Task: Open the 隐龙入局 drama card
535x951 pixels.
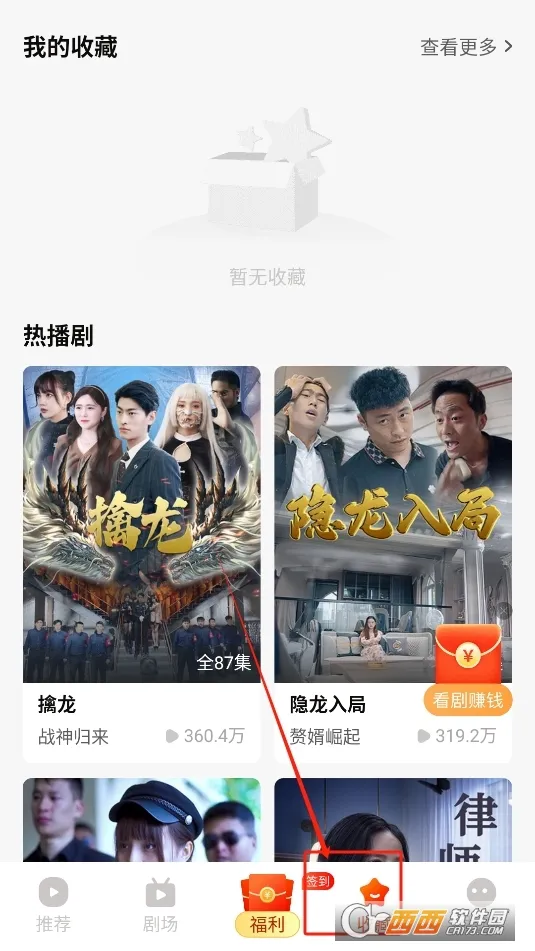Action: coord(393,564)
